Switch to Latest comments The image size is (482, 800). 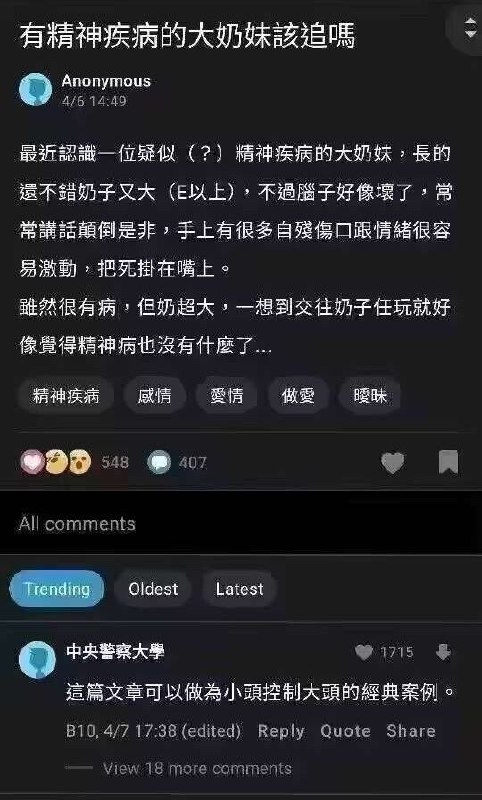(x=239, y=589)
